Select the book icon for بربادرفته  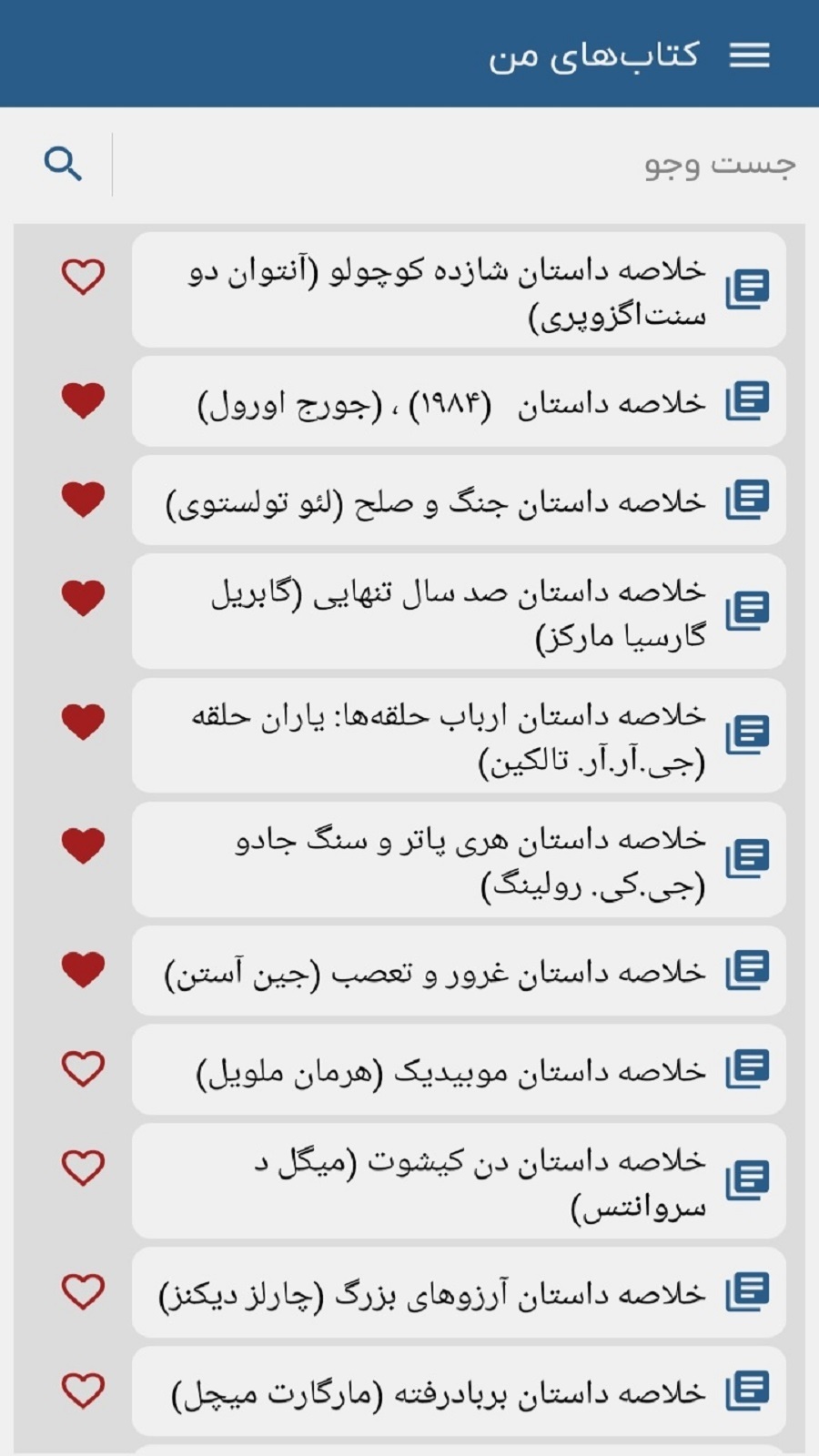tap(748, 1389)
